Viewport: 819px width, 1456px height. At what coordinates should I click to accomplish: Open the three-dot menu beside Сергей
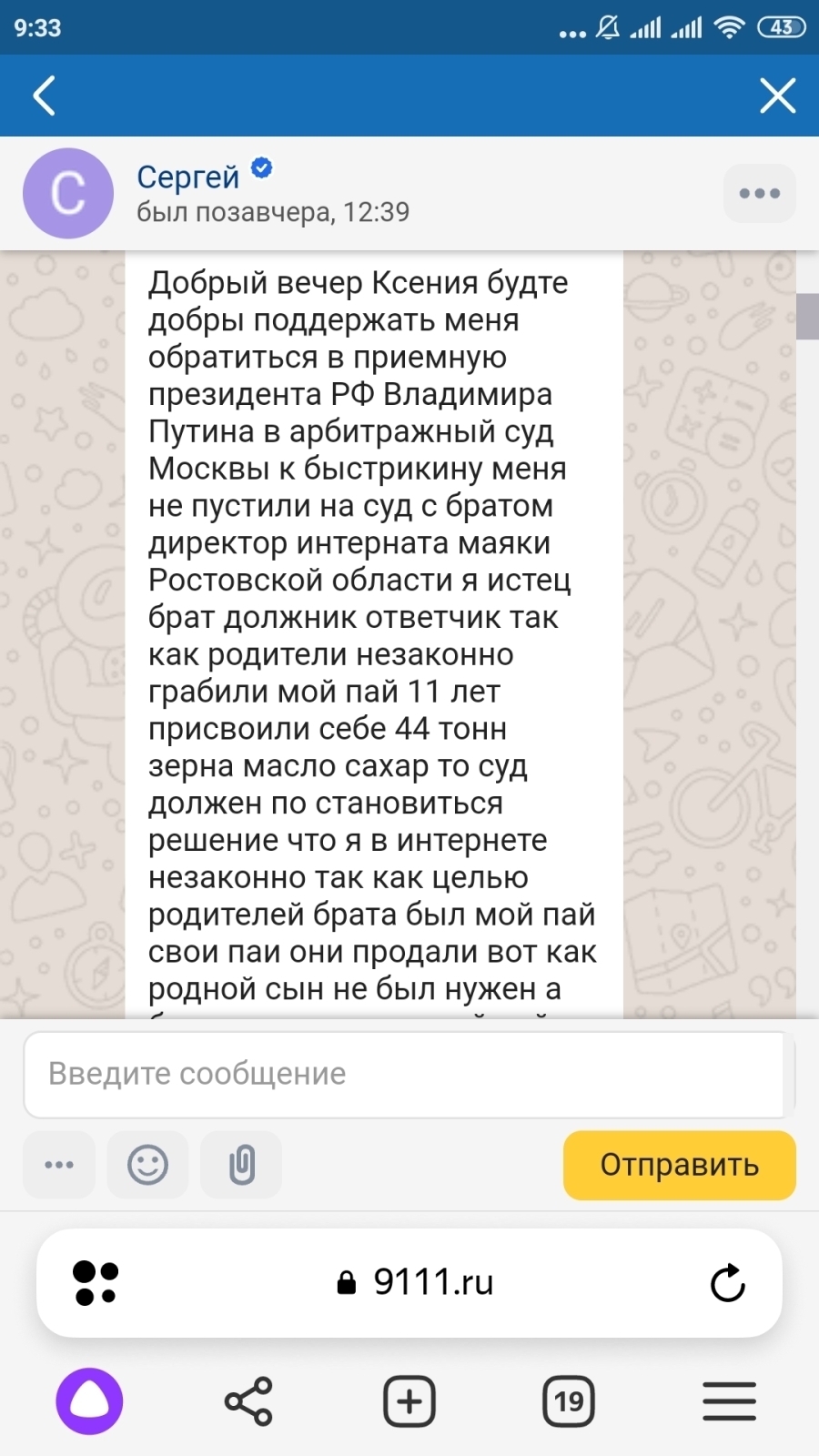tap(759, 193)
